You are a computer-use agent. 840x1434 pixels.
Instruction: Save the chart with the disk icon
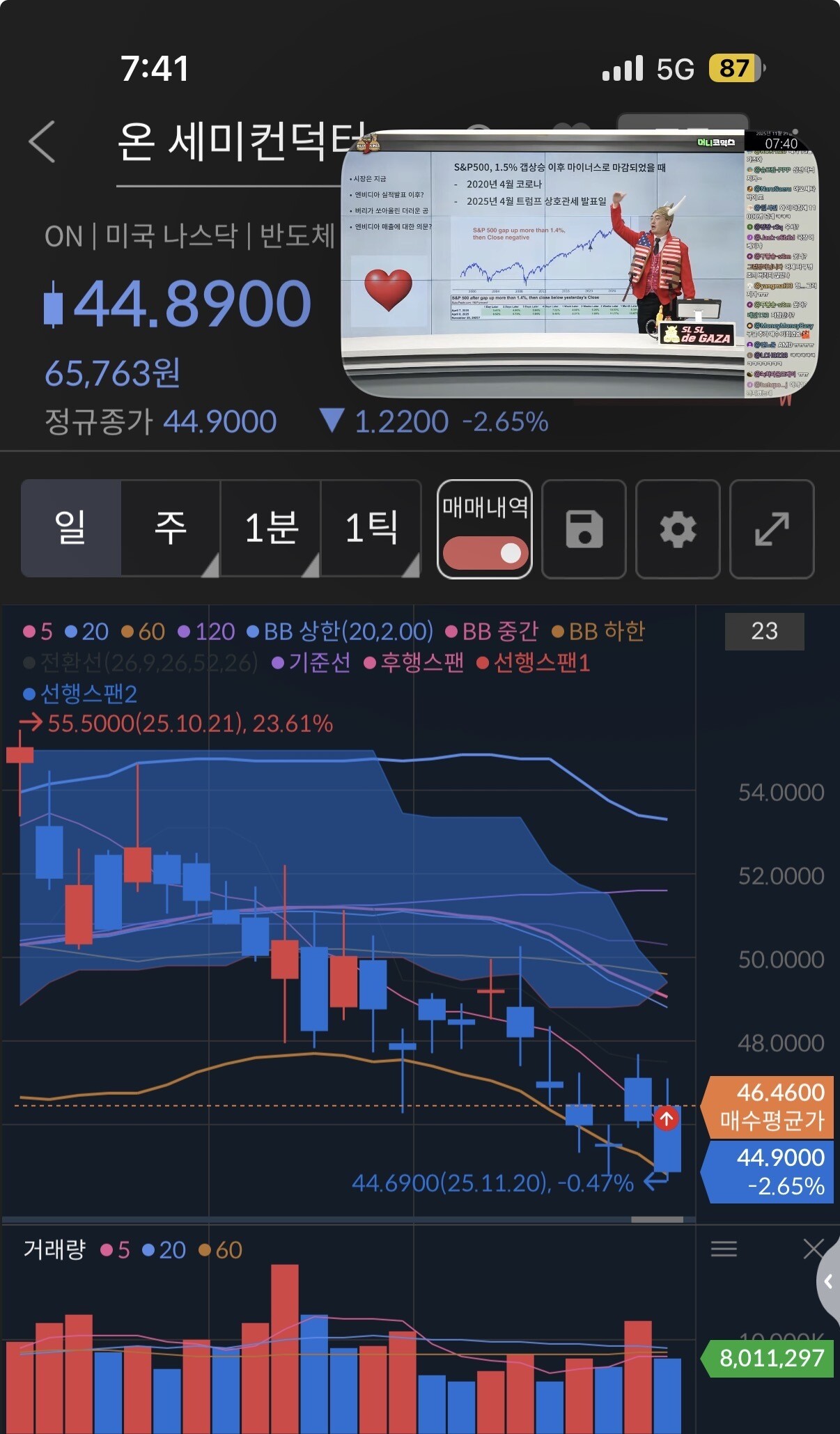pyautogui.click(x=584, y=529)
